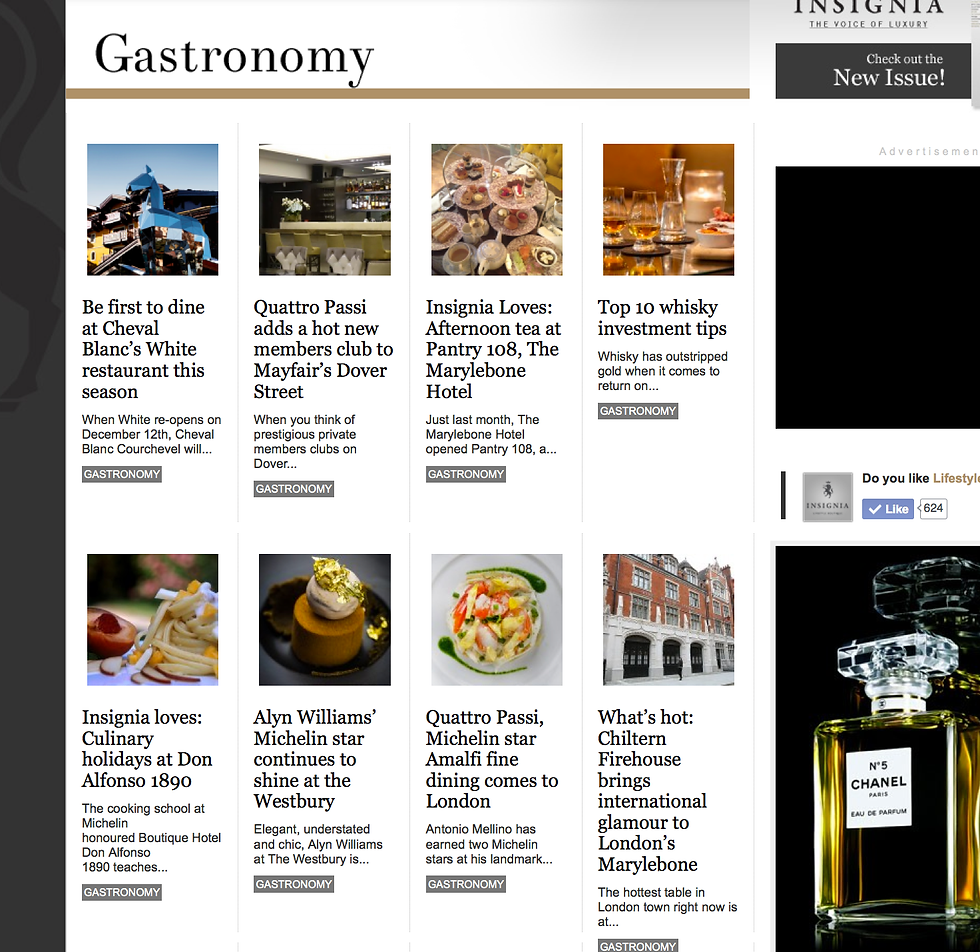Viewport: 980px width, 952px height.
Task: Open Quattro Passi members club article
Action: (x=323, y=349)
